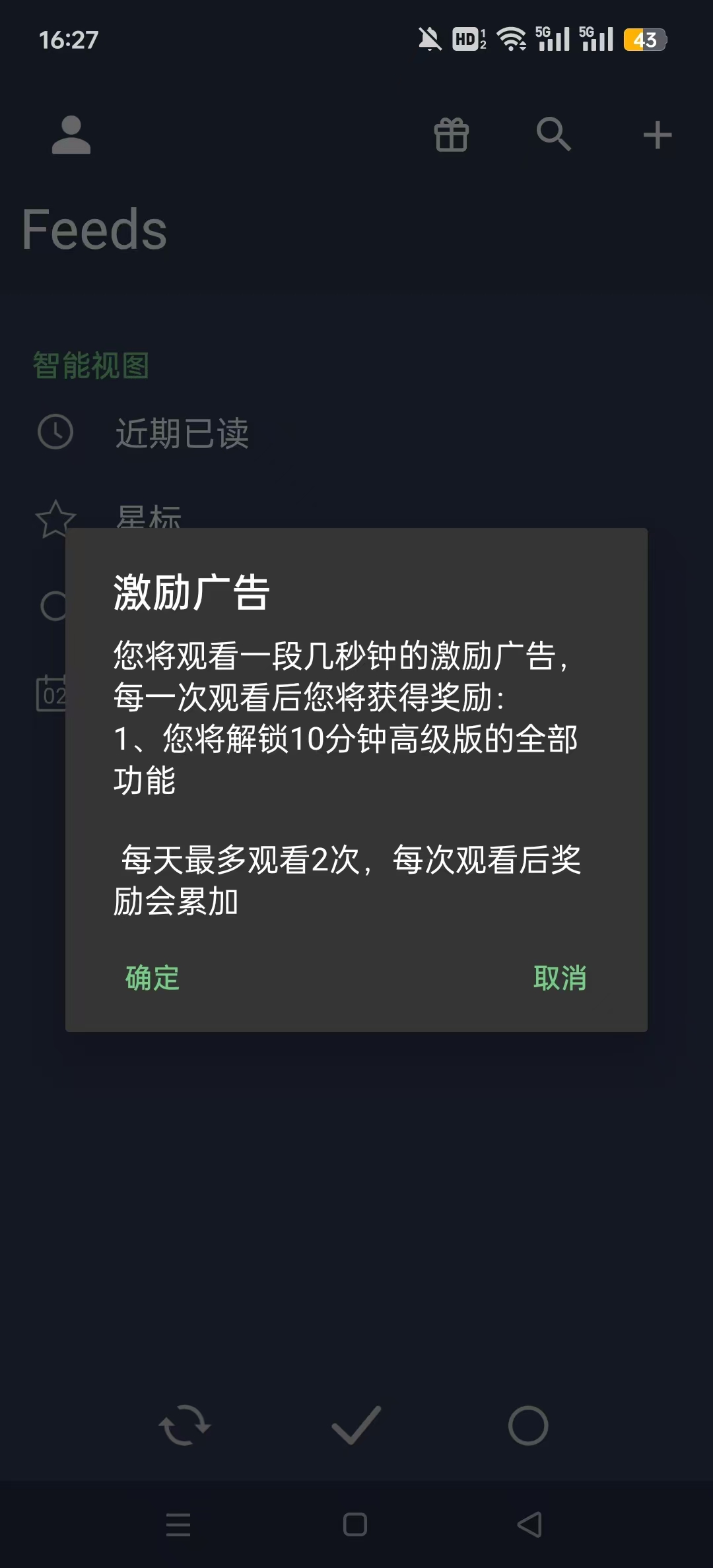Confirm watching the rewarded ad with 确定
The height and width of the screenshot is (1568, 713).
(153, 977)
